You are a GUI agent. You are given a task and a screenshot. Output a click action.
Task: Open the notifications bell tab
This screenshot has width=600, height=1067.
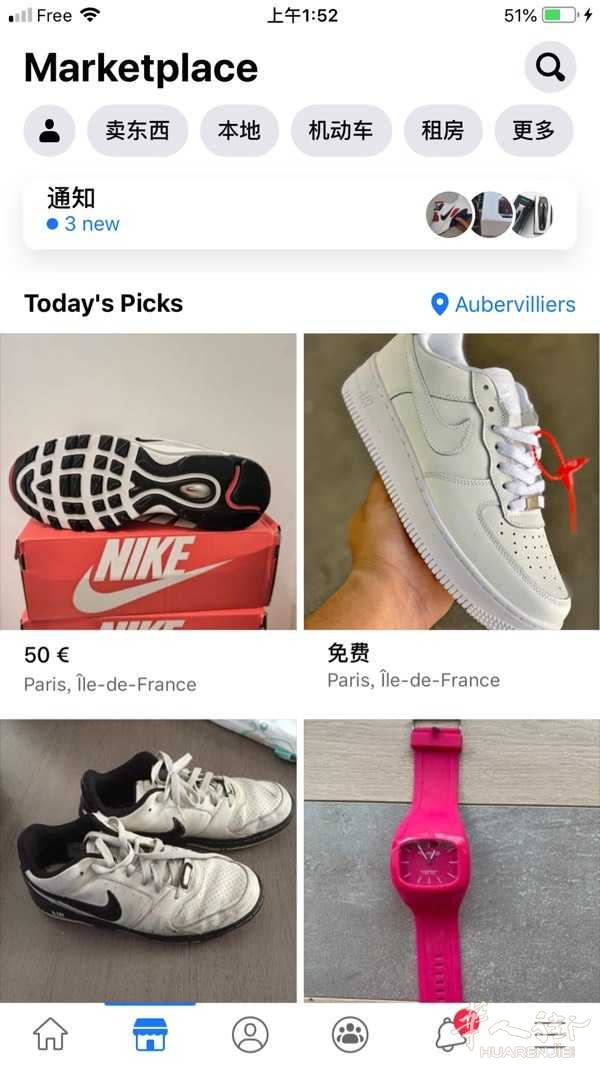452,1034
